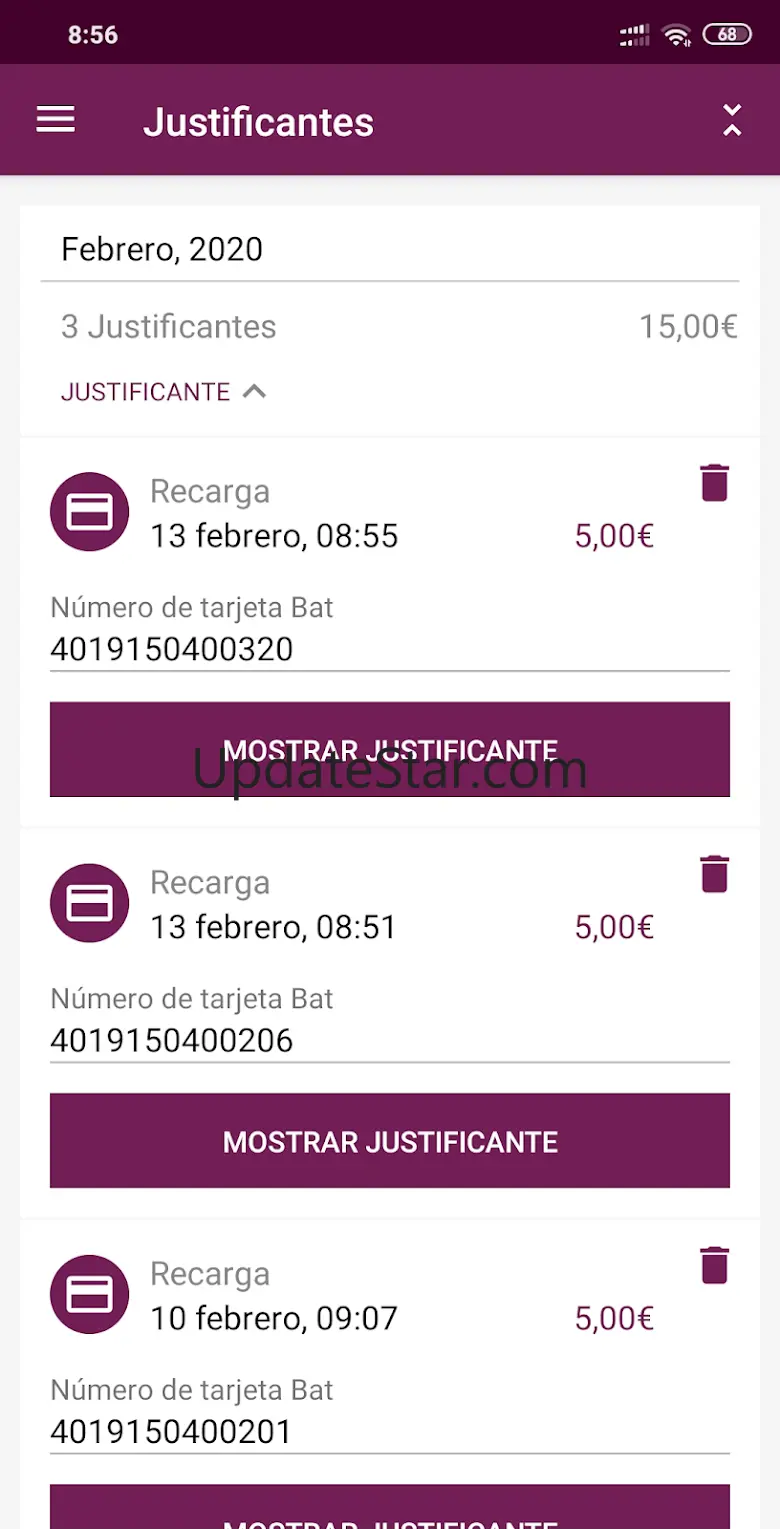Open the hamburger navigation menu
Screen dimensions: 780x1529
(56, 120)
